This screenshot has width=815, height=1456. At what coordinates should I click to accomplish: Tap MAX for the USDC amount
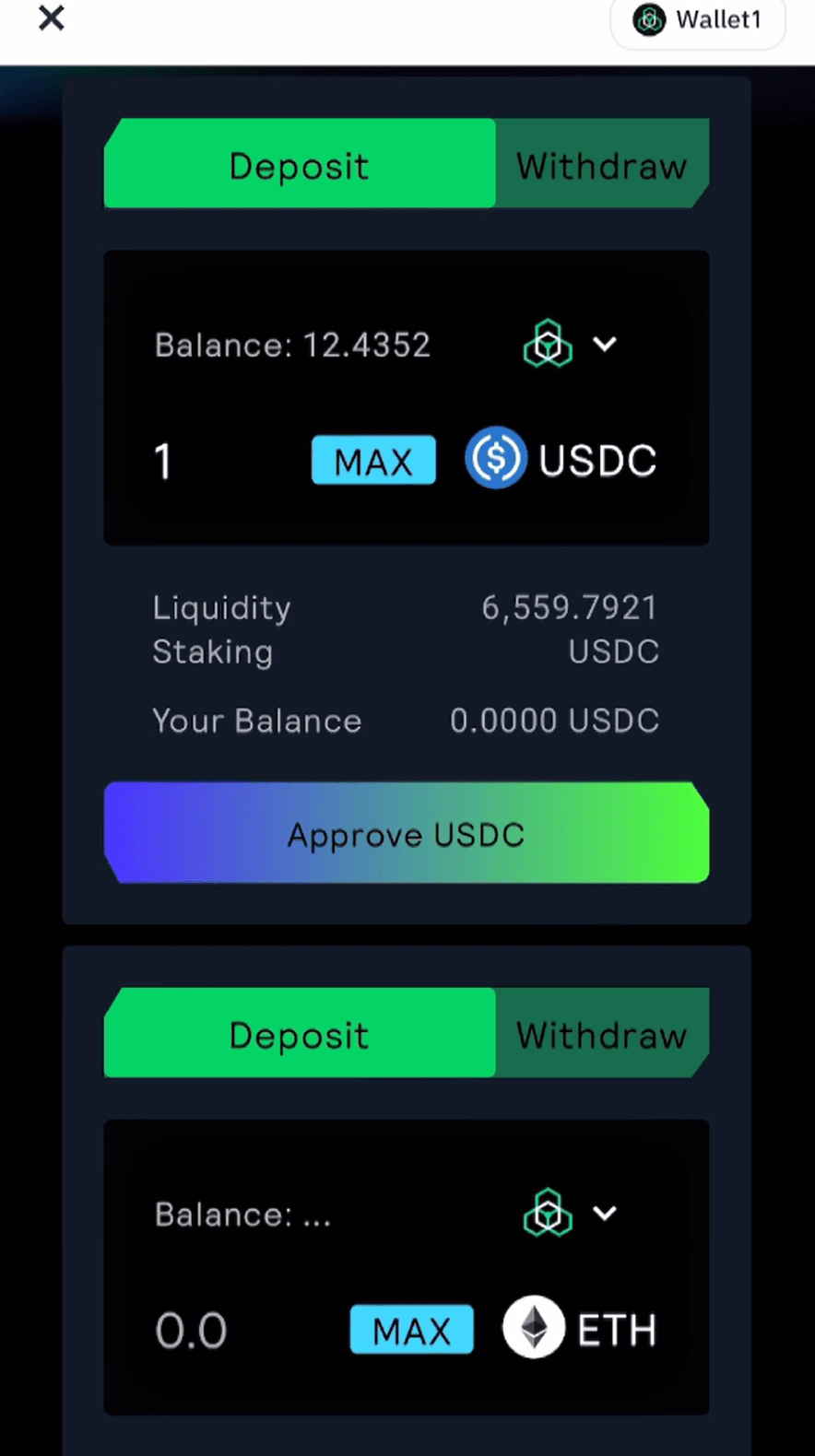click(x=373, y=461)
